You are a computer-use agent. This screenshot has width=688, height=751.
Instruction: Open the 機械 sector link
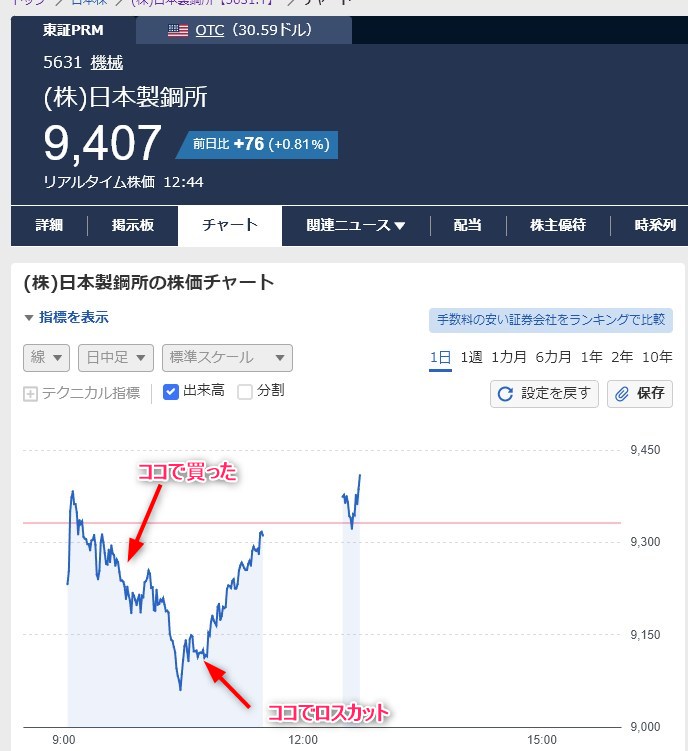107,62
